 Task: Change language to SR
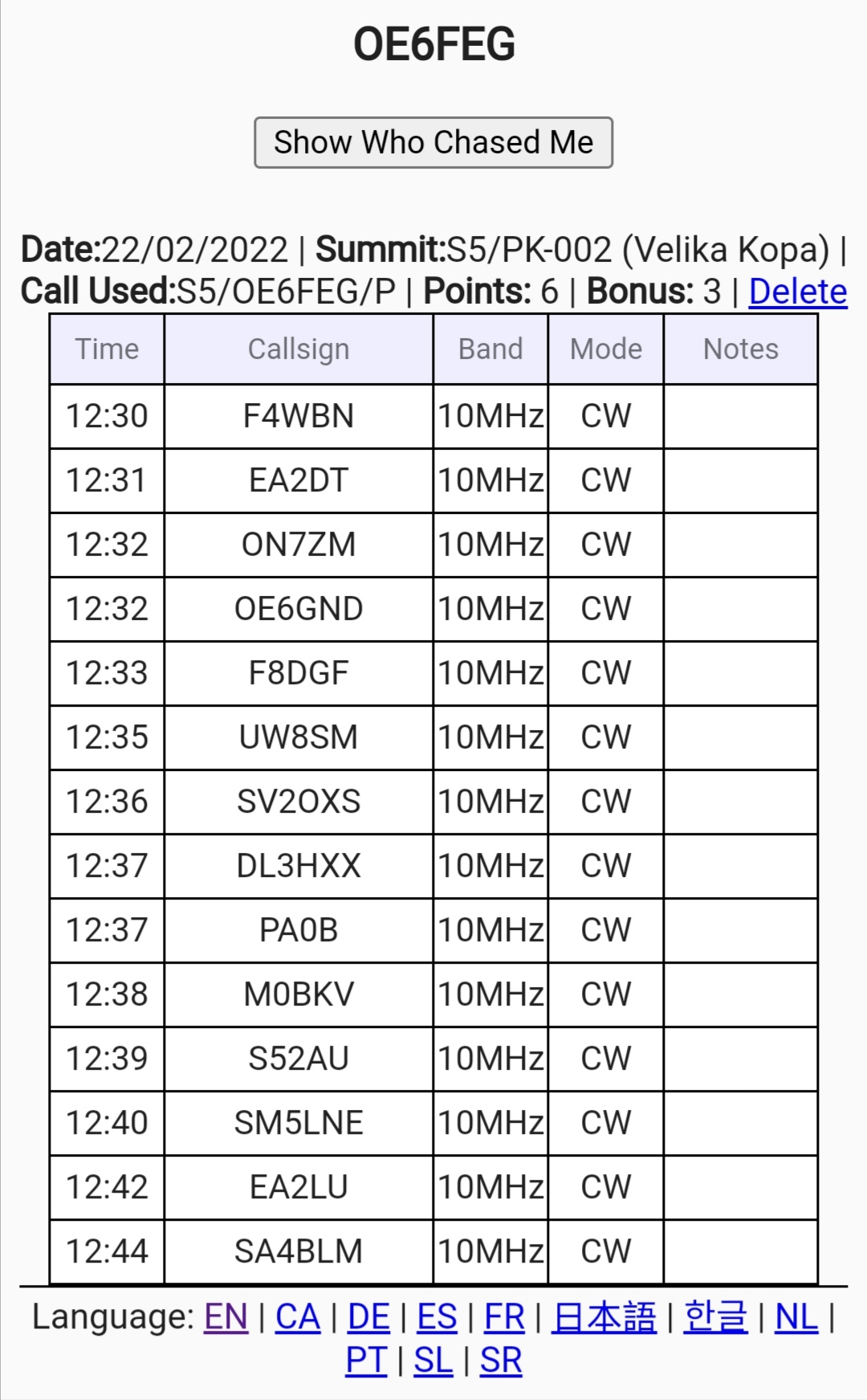pyautogui.click(x=501, y=1361)
